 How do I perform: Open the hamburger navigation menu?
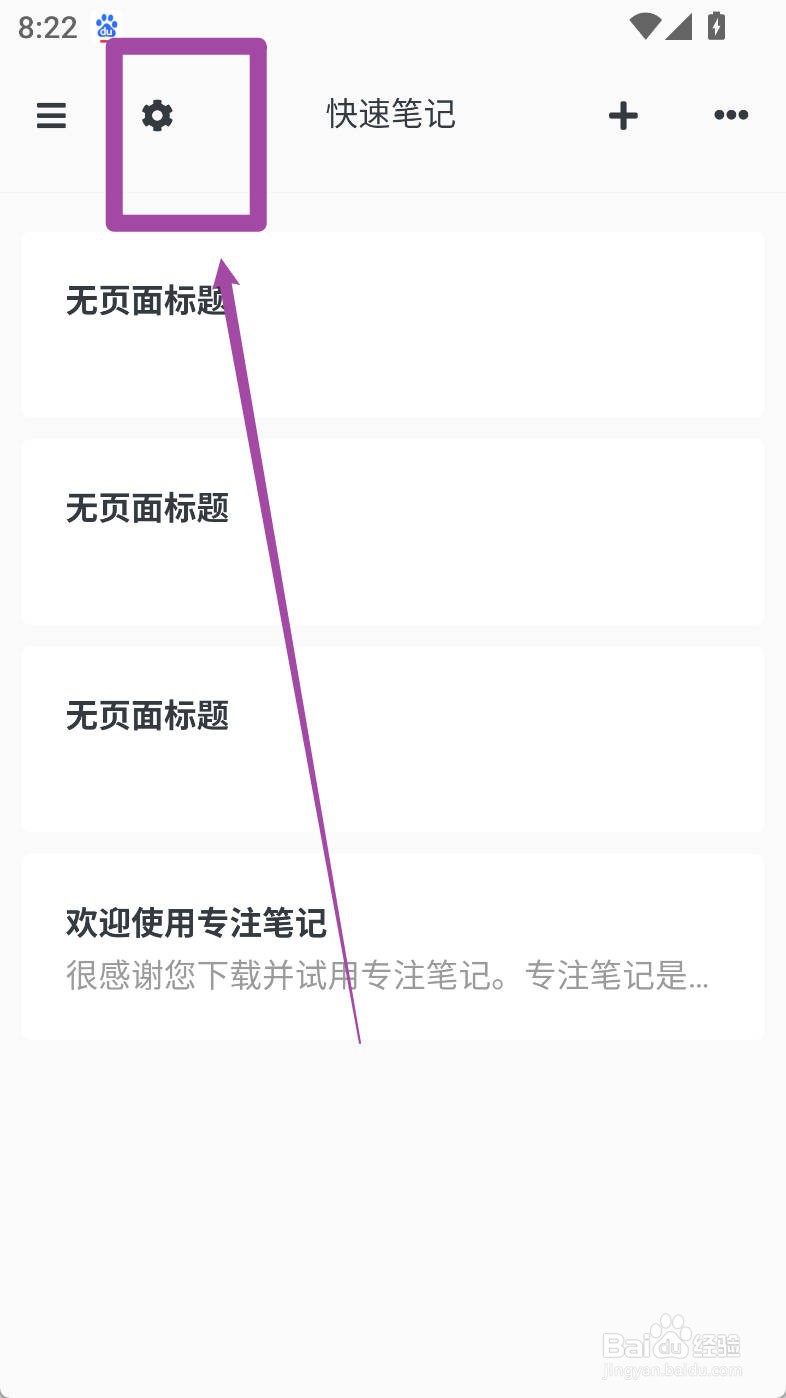(x=51, y=115)
